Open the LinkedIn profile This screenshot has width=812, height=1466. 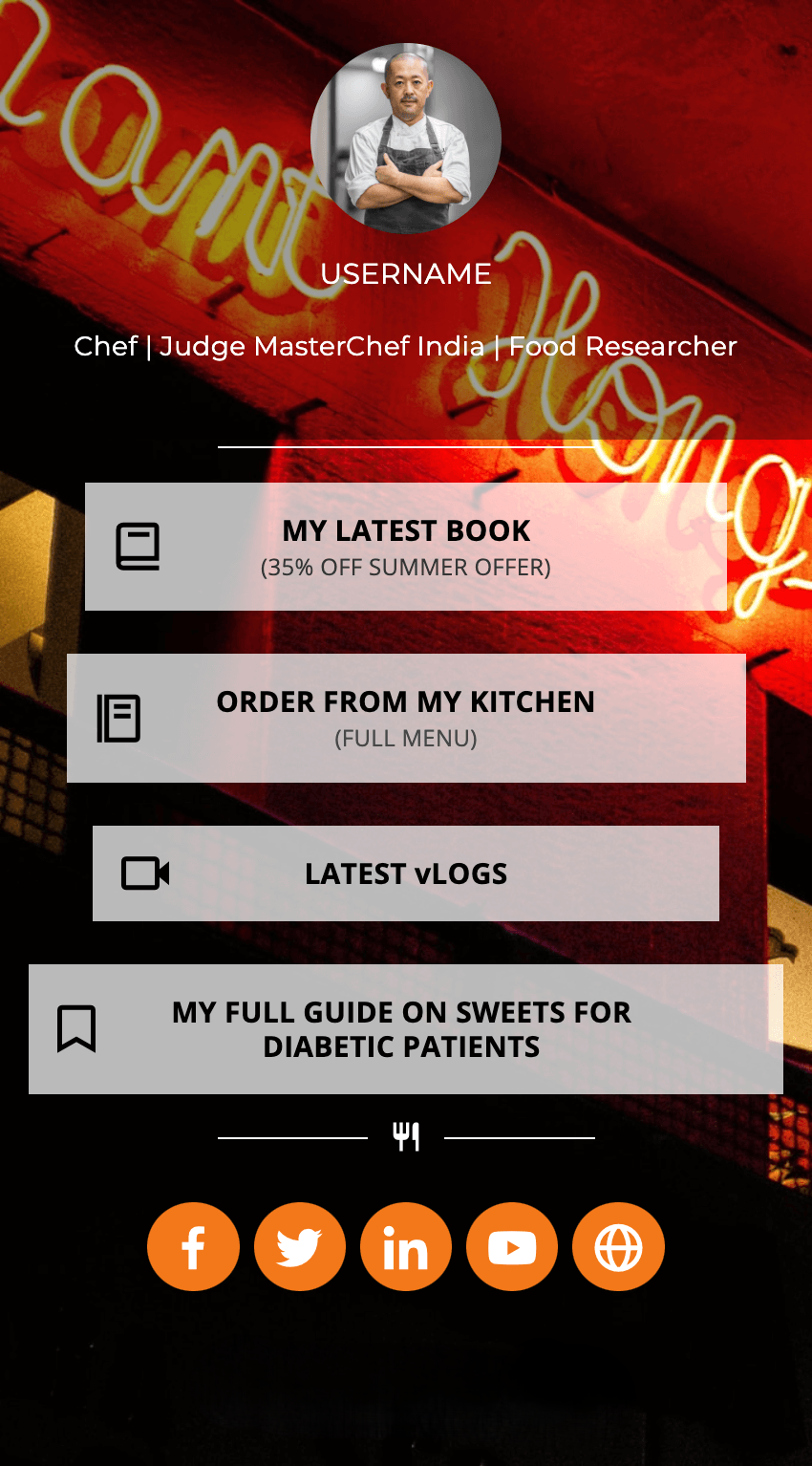point(406,1247)
